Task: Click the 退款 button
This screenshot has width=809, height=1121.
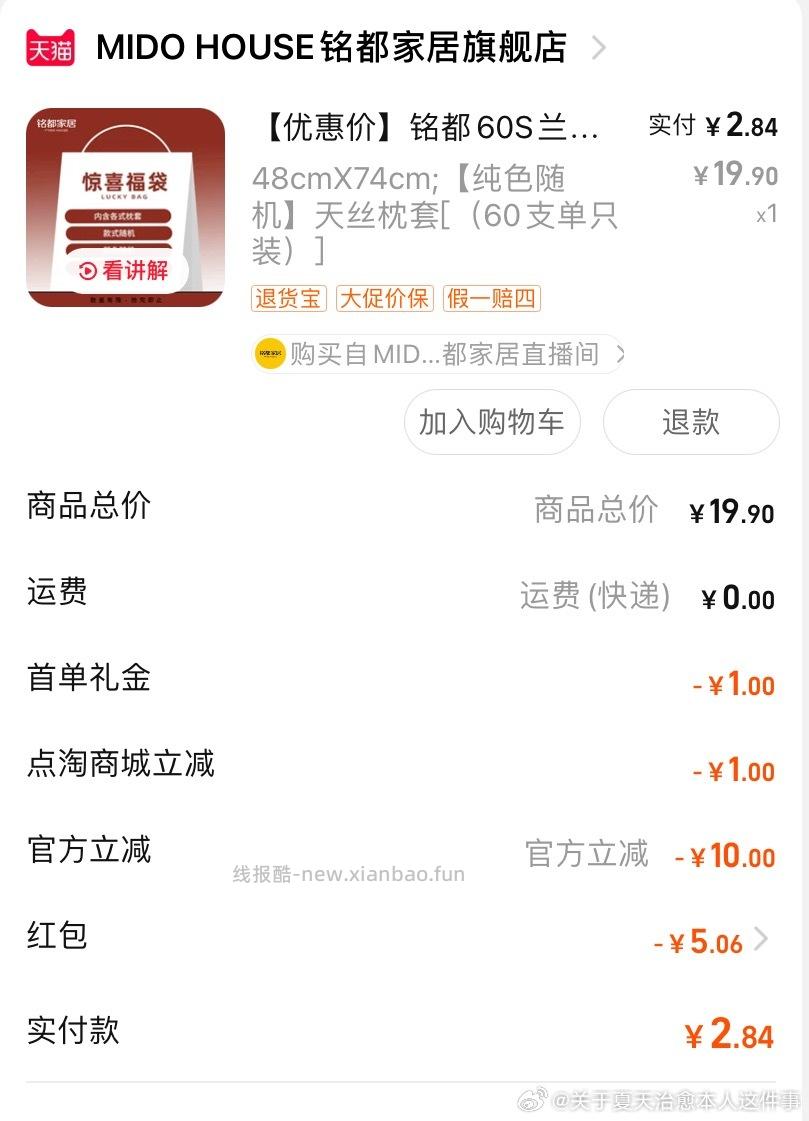Action: click(x=690, y=422)
